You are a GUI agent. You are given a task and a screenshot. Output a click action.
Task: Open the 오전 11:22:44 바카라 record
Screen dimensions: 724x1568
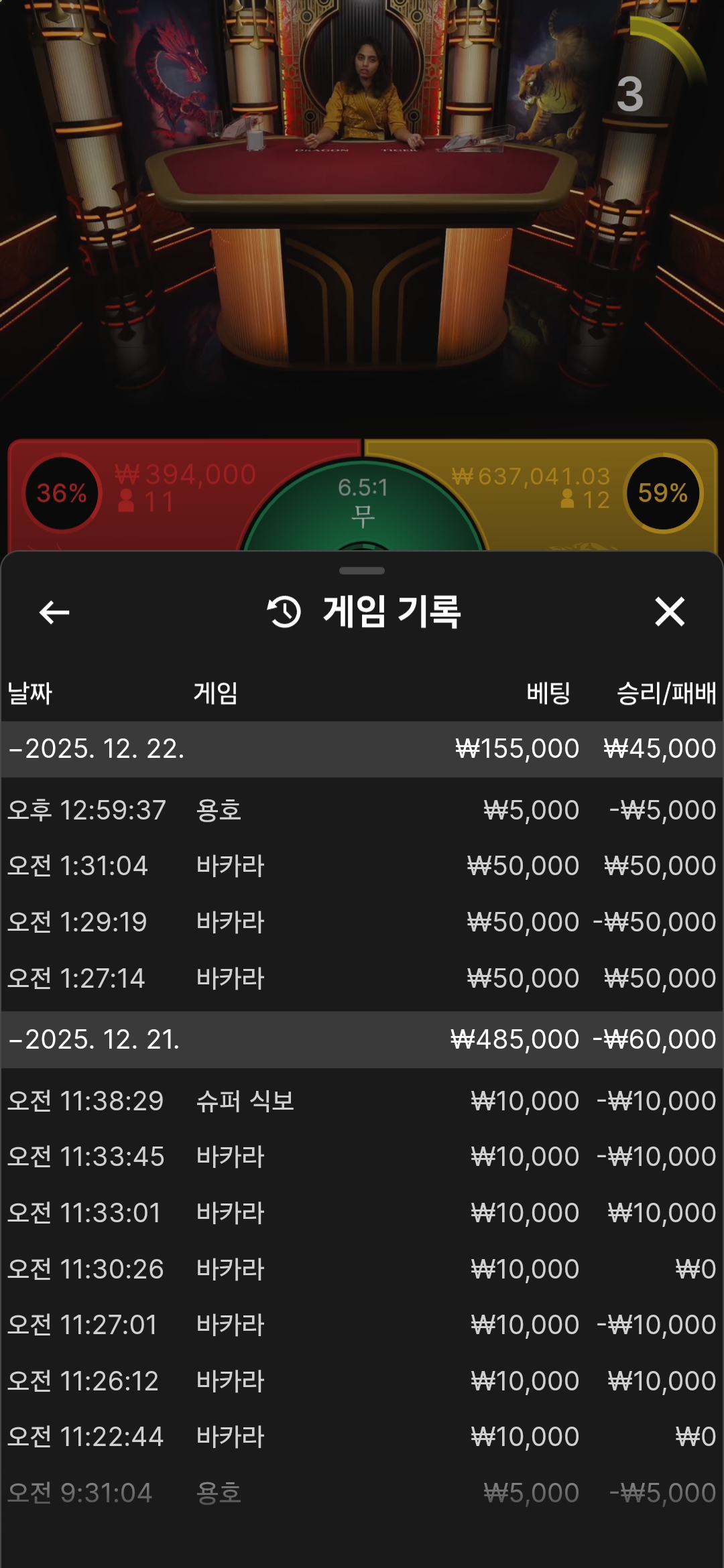pos(362,1437)
